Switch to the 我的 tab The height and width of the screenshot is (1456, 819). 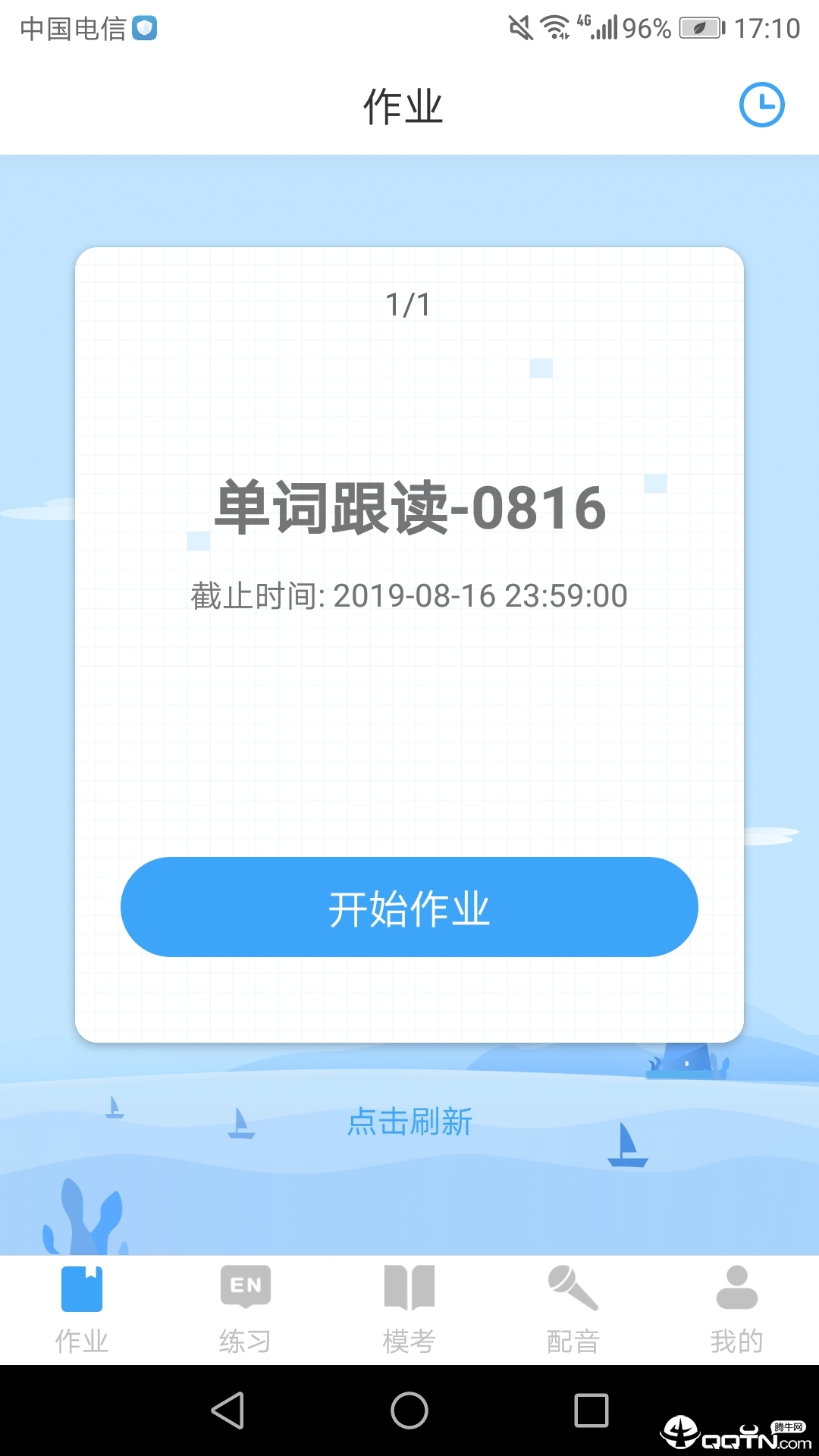coord(735,1312)
